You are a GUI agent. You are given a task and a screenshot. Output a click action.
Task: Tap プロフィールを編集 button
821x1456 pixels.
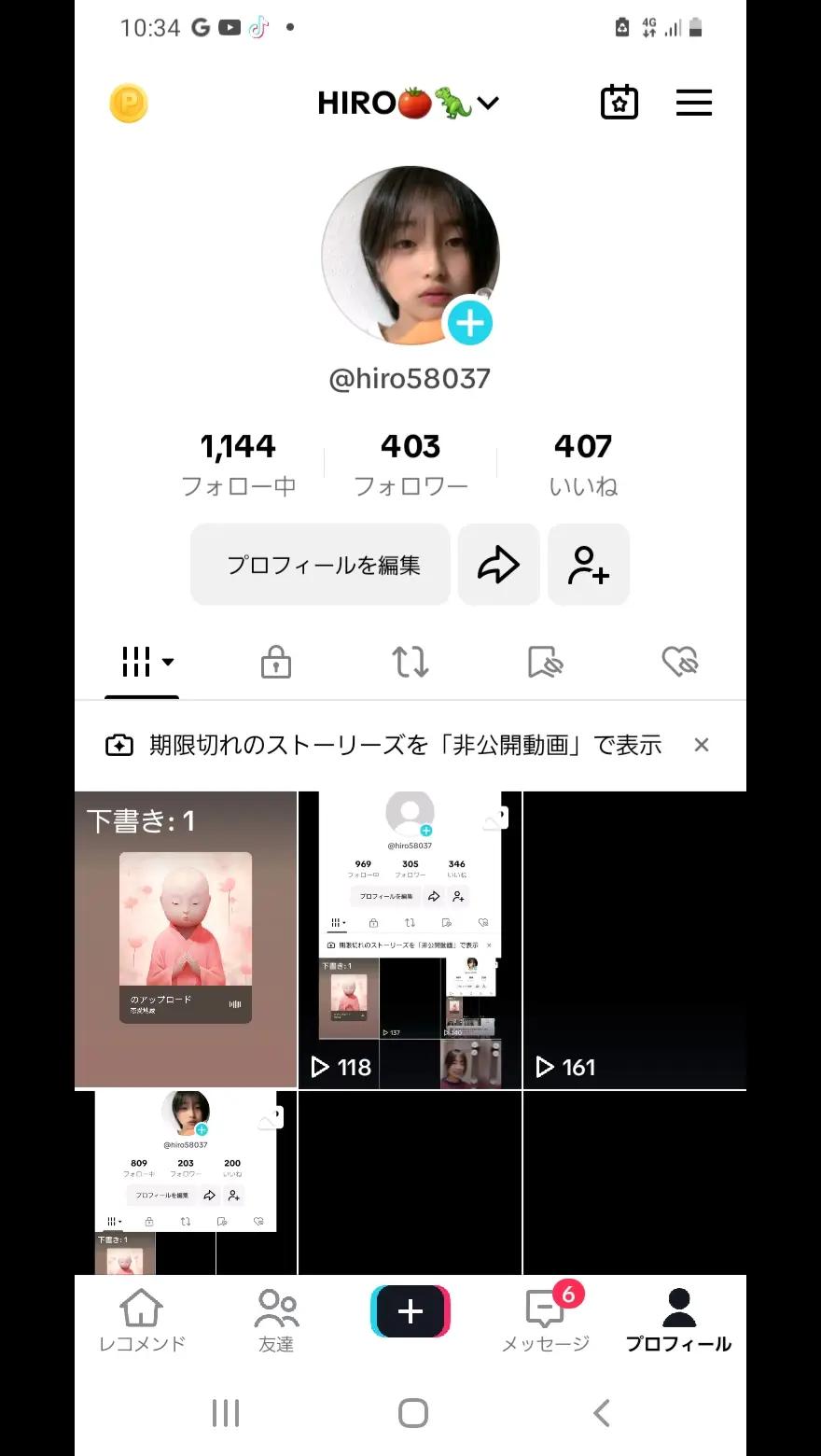coord(321,565)
